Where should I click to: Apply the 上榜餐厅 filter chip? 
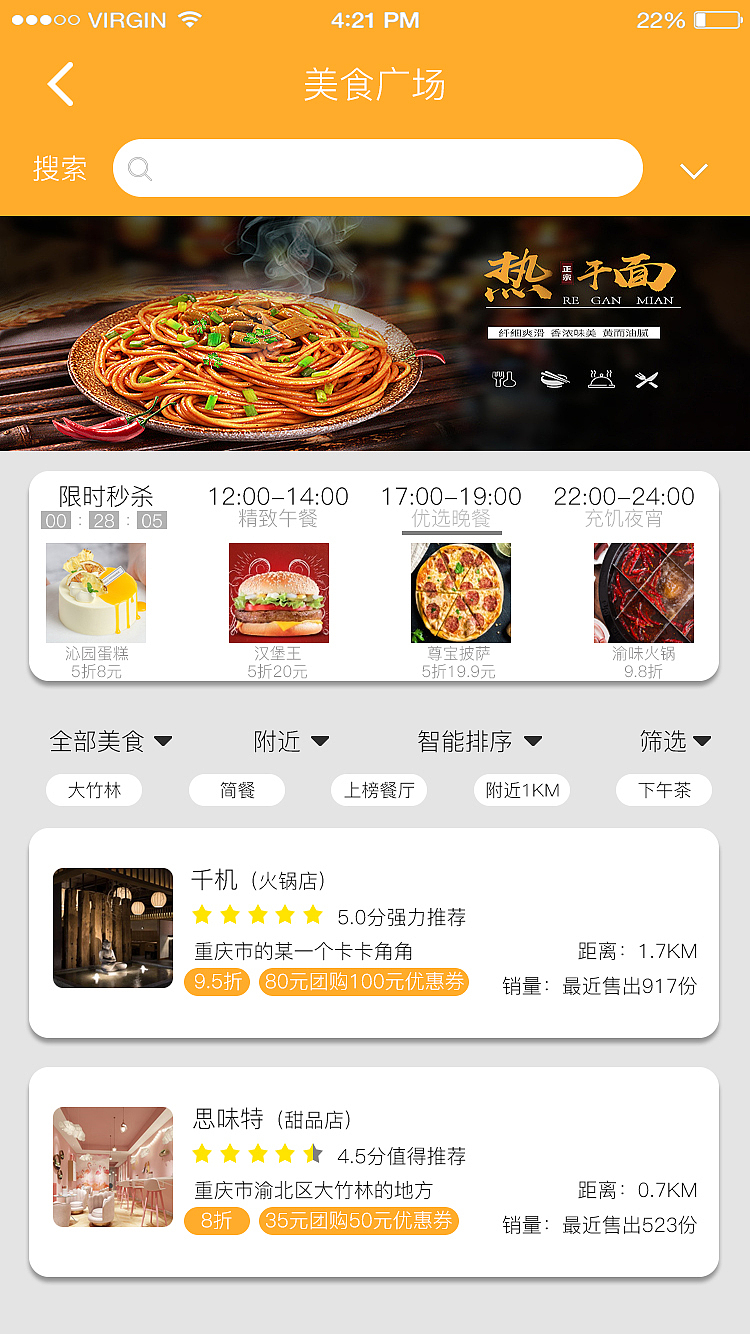(x=379, y=790)
